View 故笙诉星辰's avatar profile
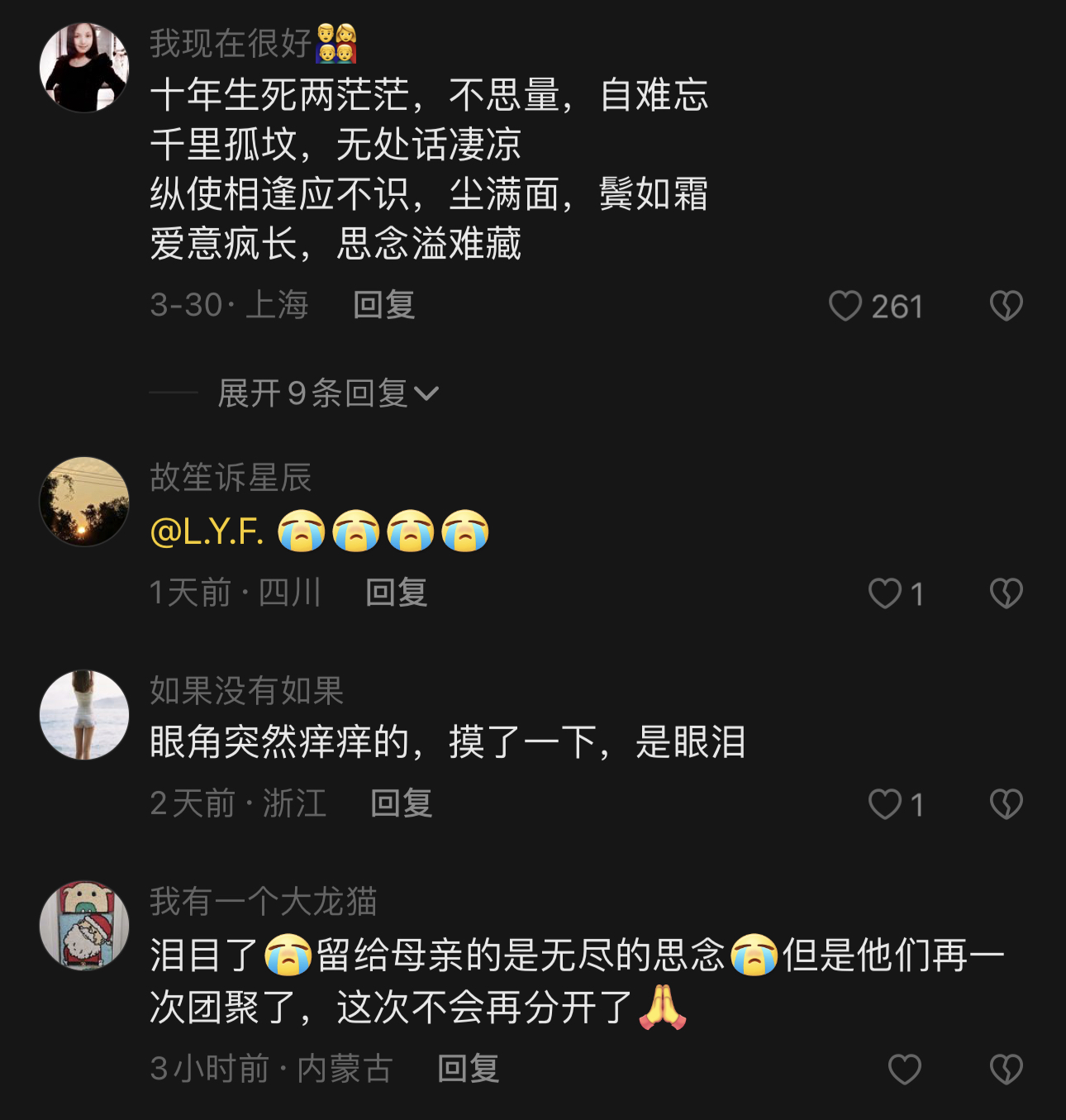This screenshot has width=1066, height=1120. (84, 502)
